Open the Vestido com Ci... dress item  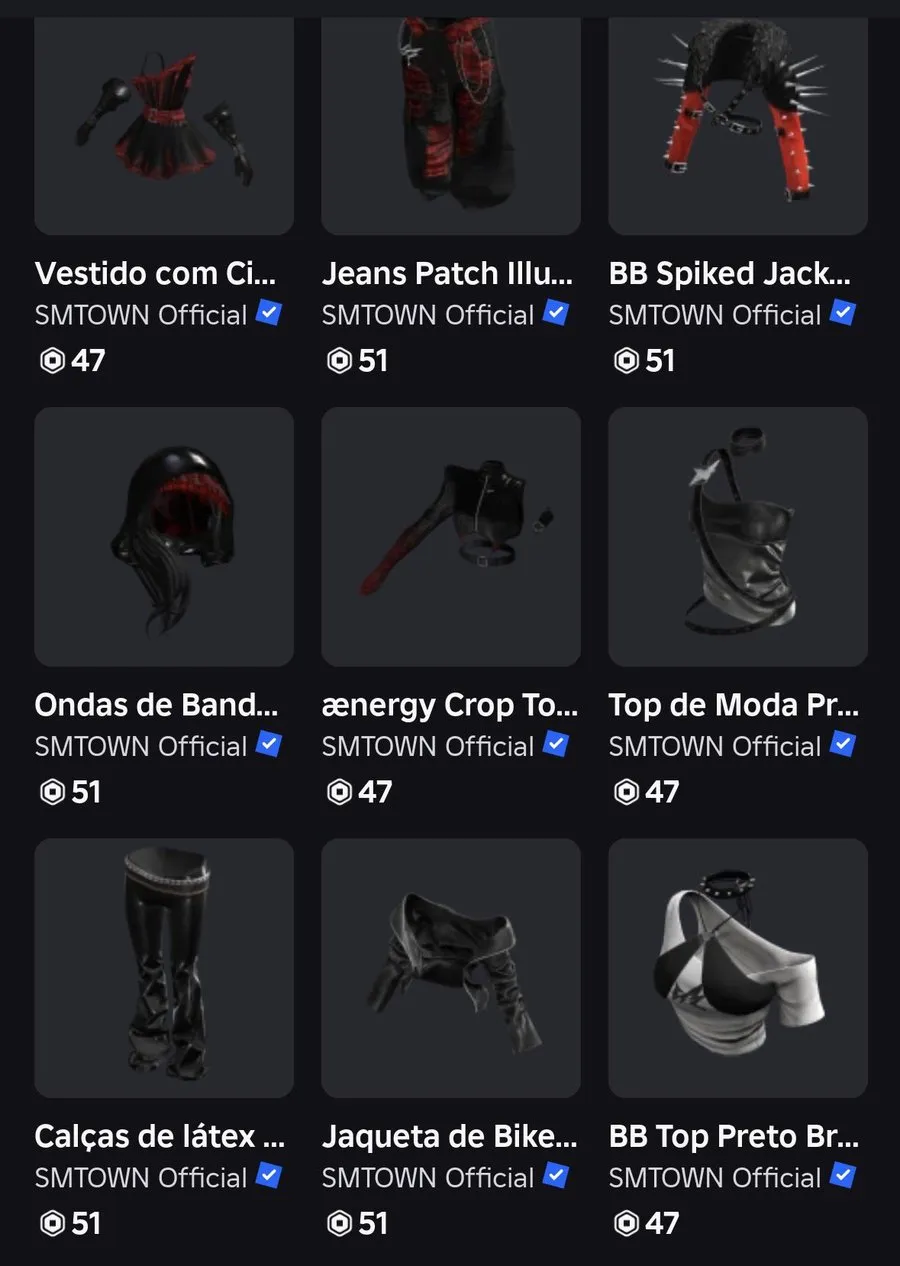tap(164, 125)
